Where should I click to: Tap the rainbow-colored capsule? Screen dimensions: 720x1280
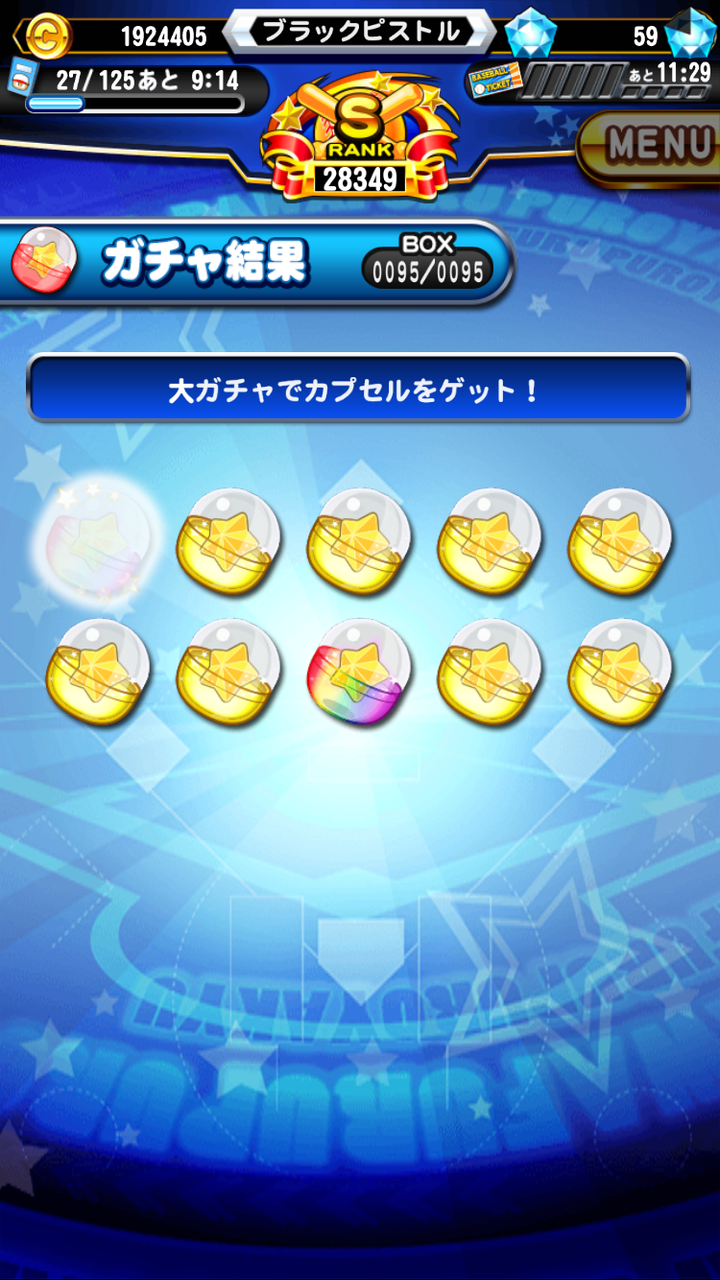click(359, 672)
